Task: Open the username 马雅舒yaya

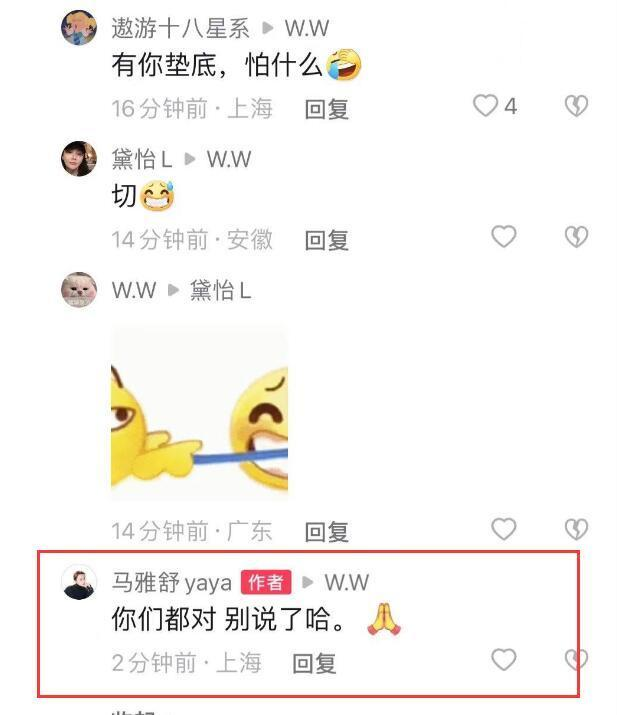Action: click(171, 582)
